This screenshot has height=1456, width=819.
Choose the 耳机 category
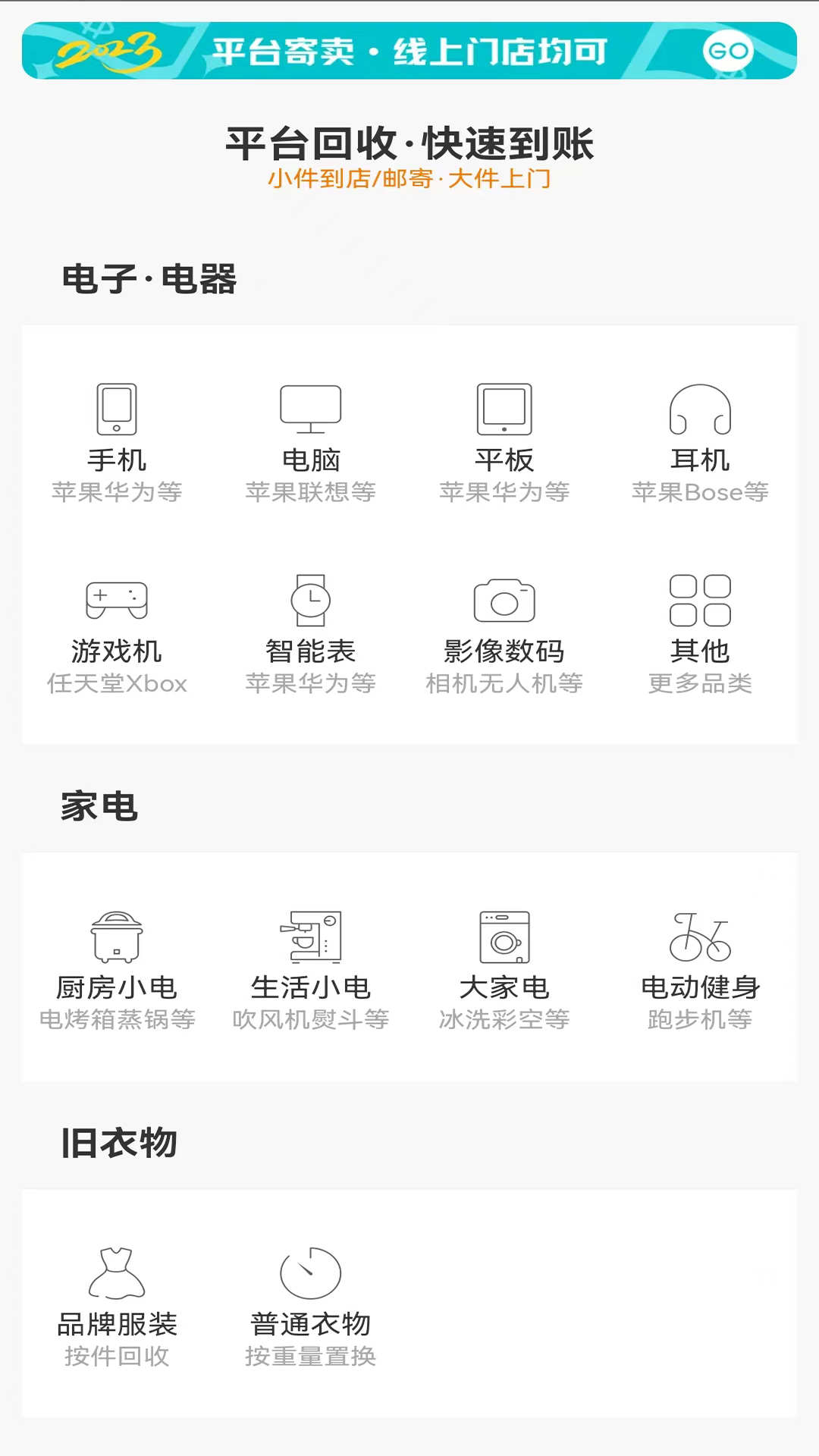coord(700,441)
